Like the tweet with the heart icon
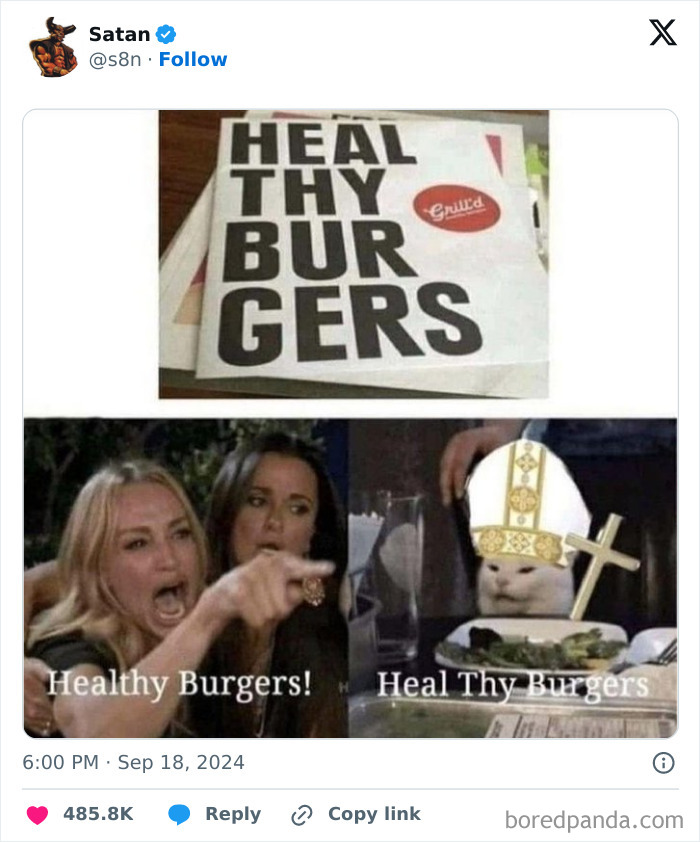 pyautogui.click(x=38, y=814)
